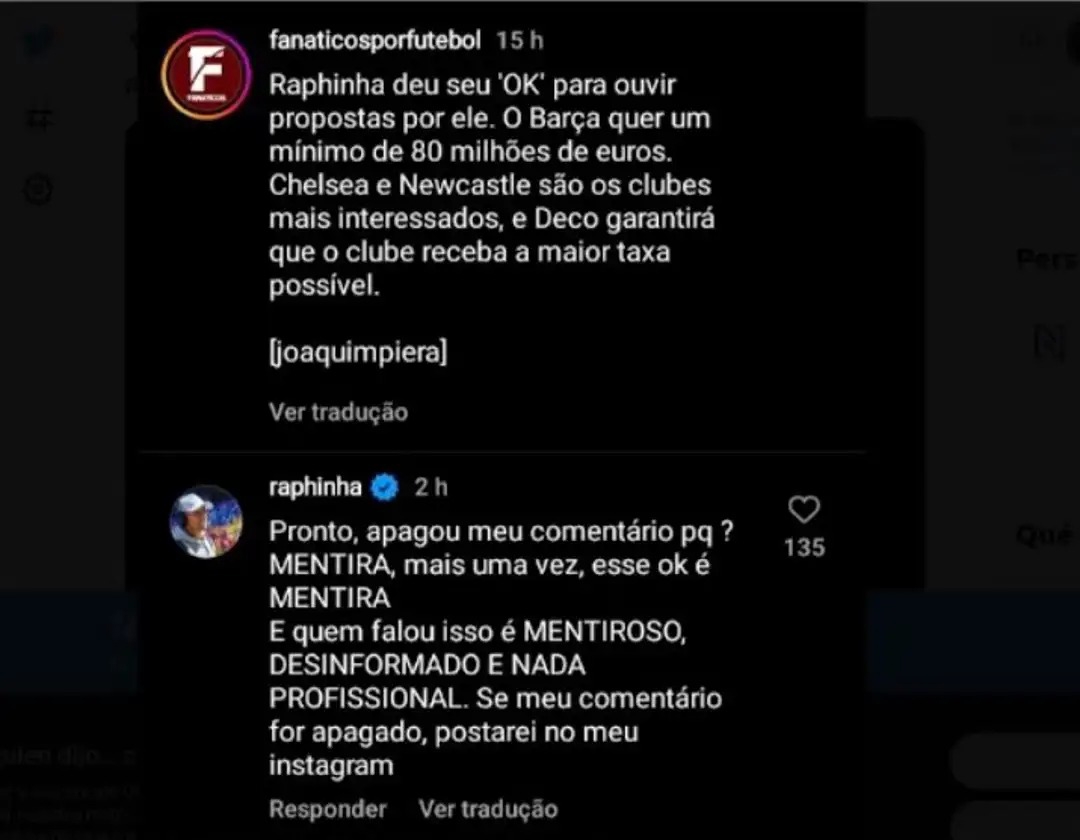Translate Raphinha's comment with Ver tradução
Screen dimensions: 1080x840
click(x=488, y=808)
